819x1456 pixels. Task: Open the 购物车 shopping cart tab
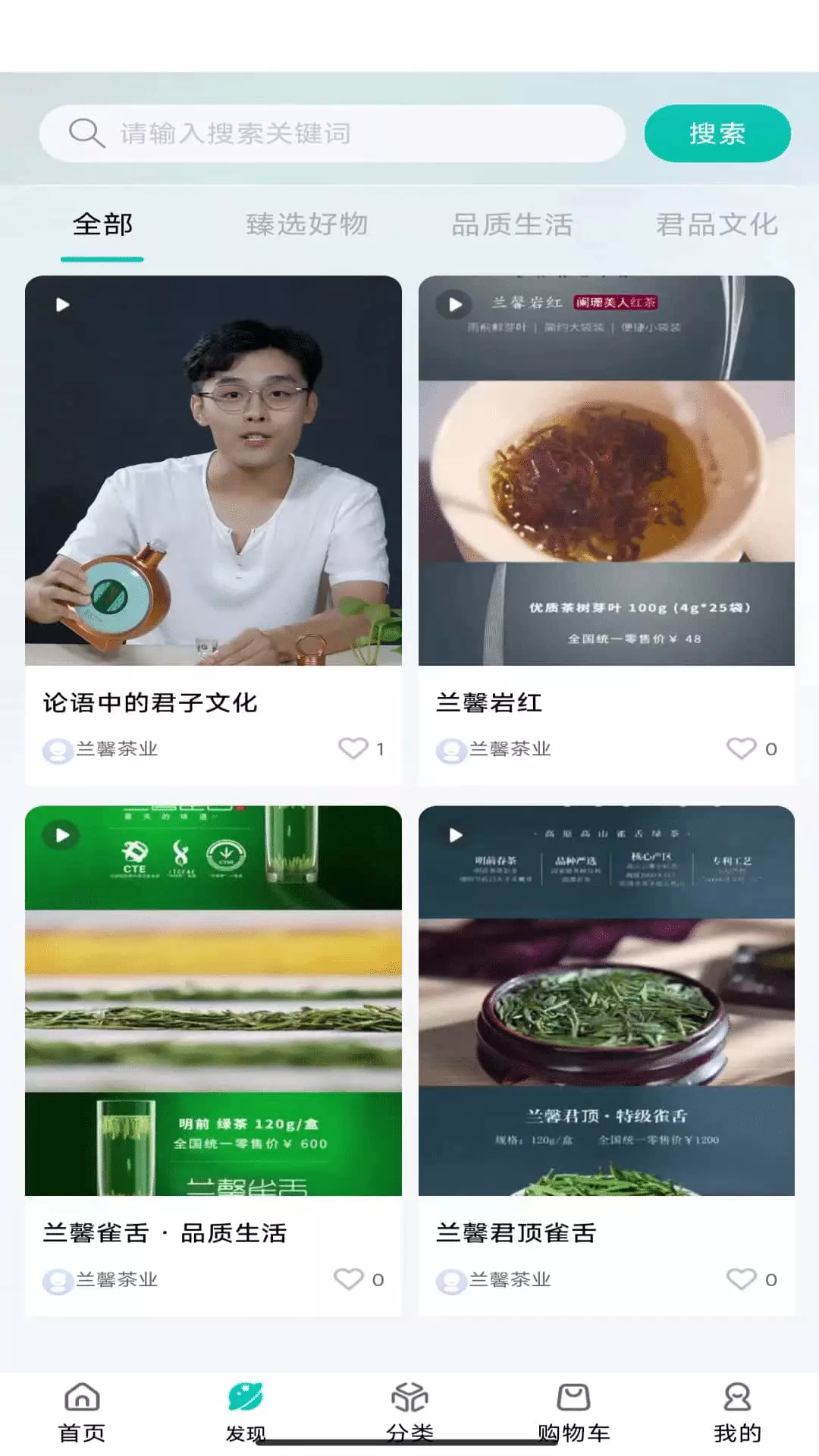point(573,1413)
